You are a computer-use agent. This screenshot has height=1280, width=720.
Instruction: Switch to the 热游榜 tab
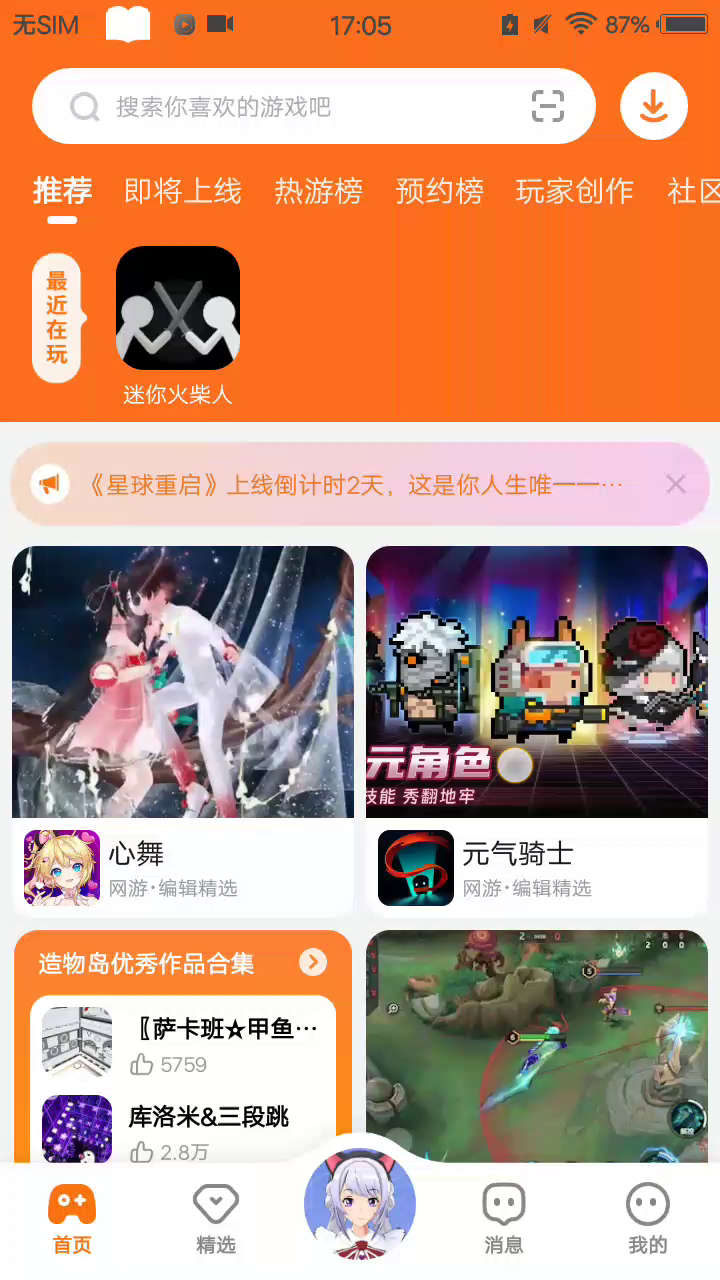(318, 191)
